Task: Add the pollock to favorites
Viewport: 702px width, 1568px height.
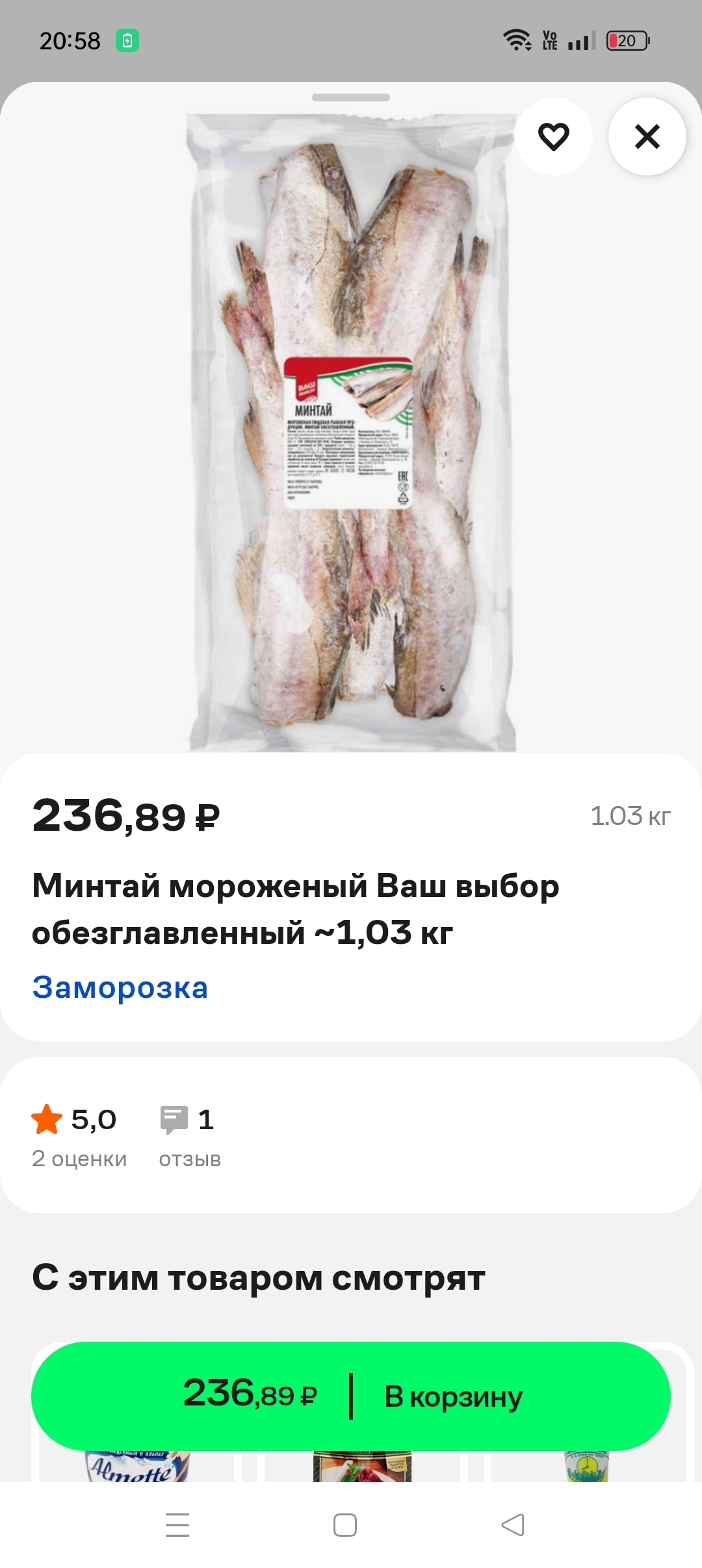Action: coord(553,137)
